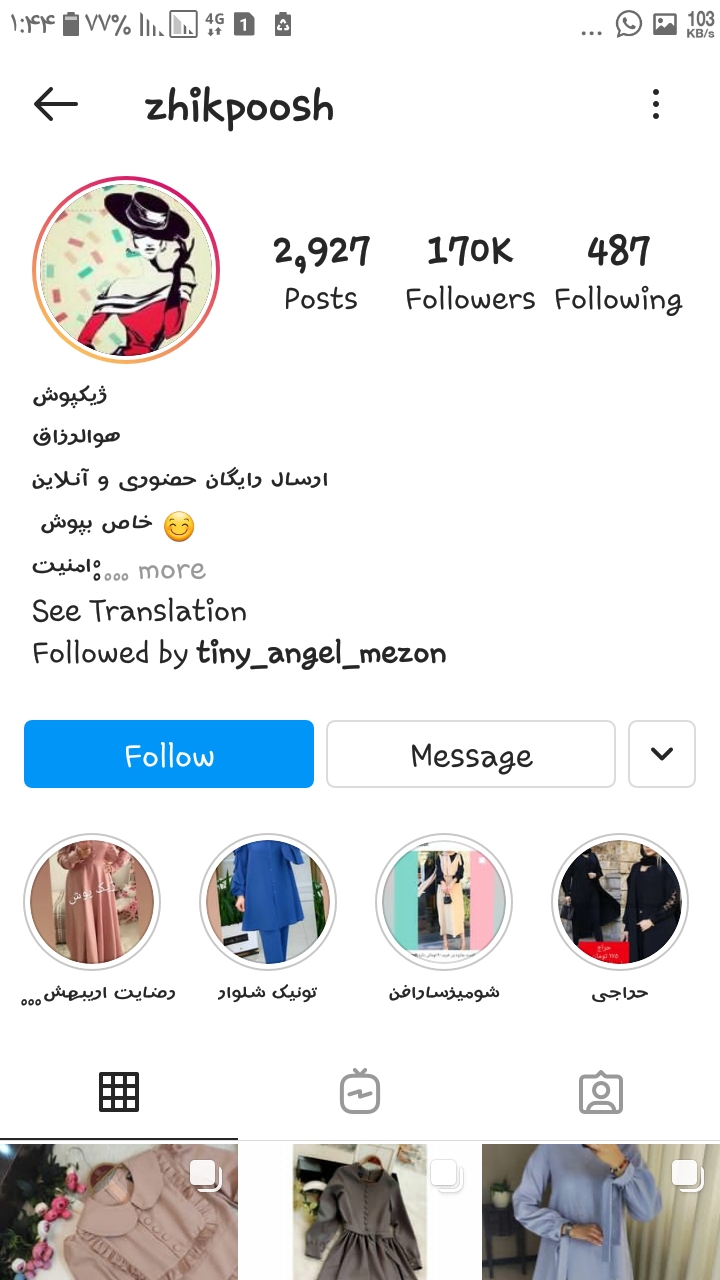Viewport: 720px width, 1280px height.
Task: Open the حراجی story highlight
Action: [x=620, y=902]
